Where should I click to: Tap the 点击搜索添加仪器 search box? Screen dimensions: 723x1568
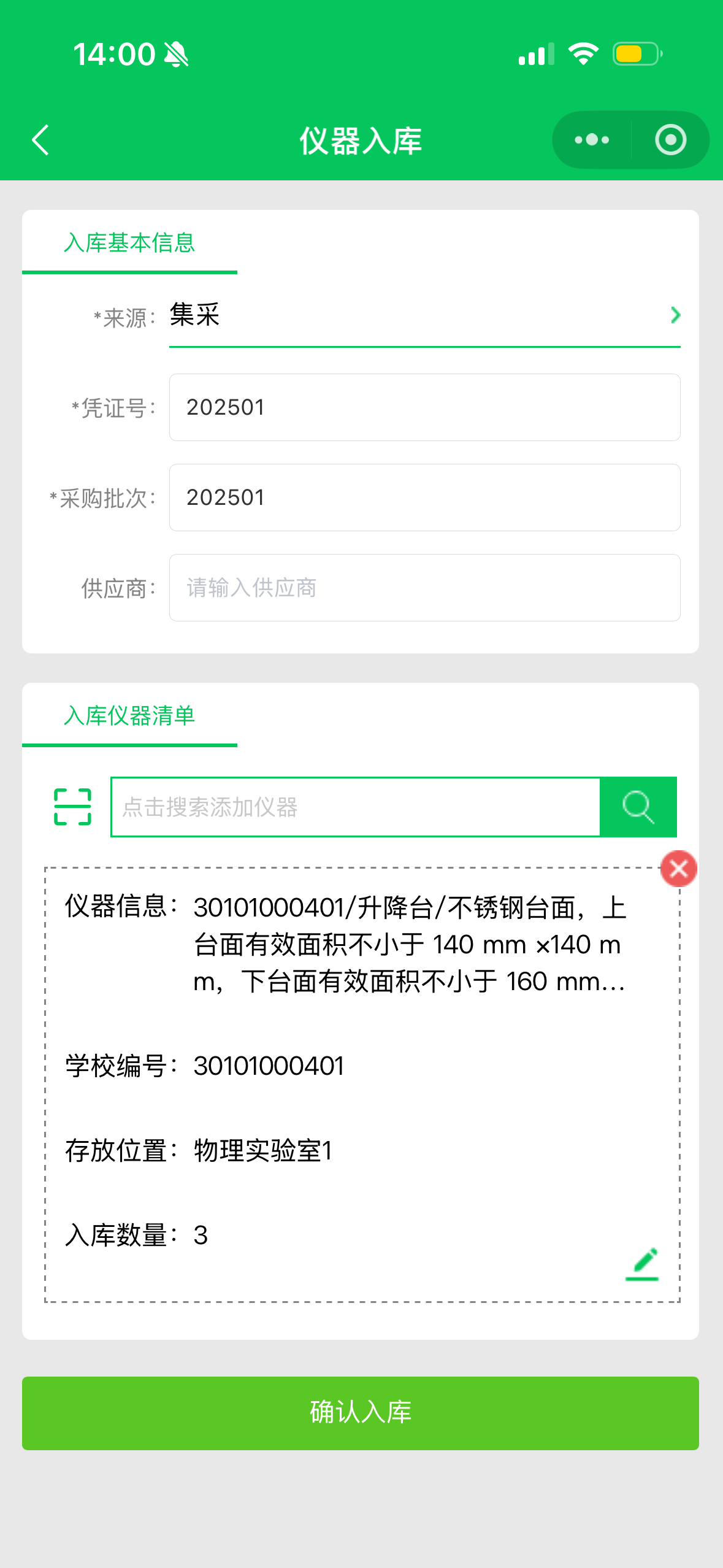[354, 807]
